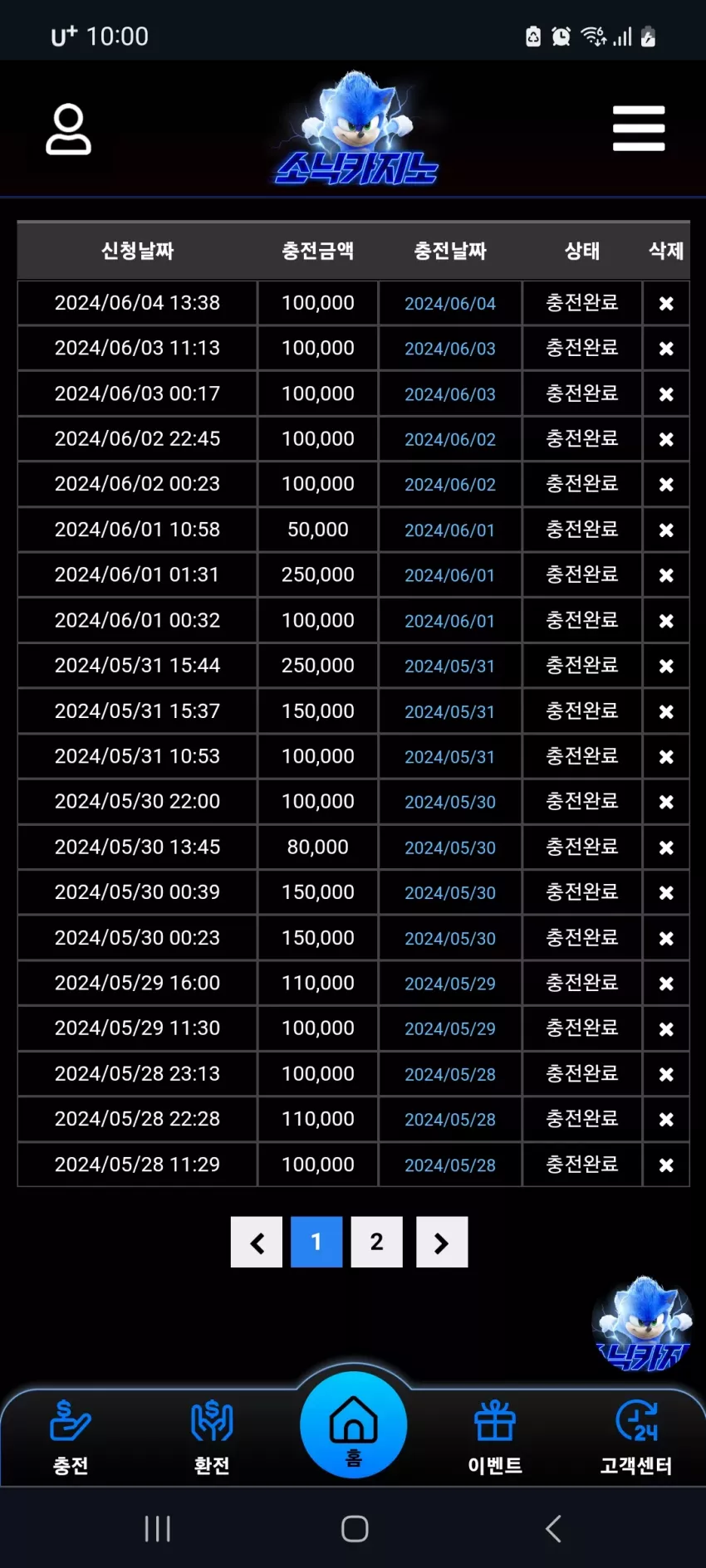Open the hamburger menu
This screenshot has width=706, height=1568.
639,128
